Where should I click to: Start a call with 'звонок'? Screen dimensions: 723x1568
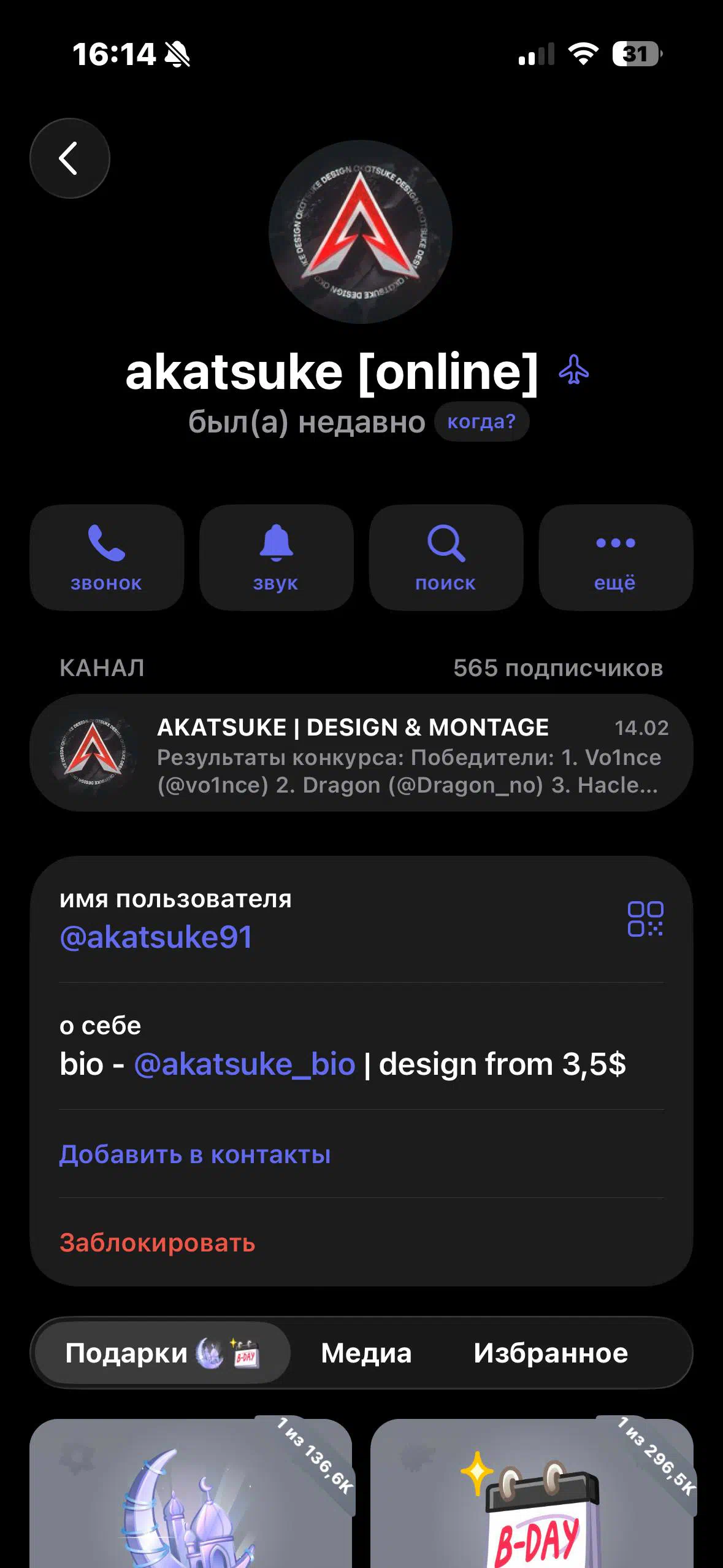107,557
